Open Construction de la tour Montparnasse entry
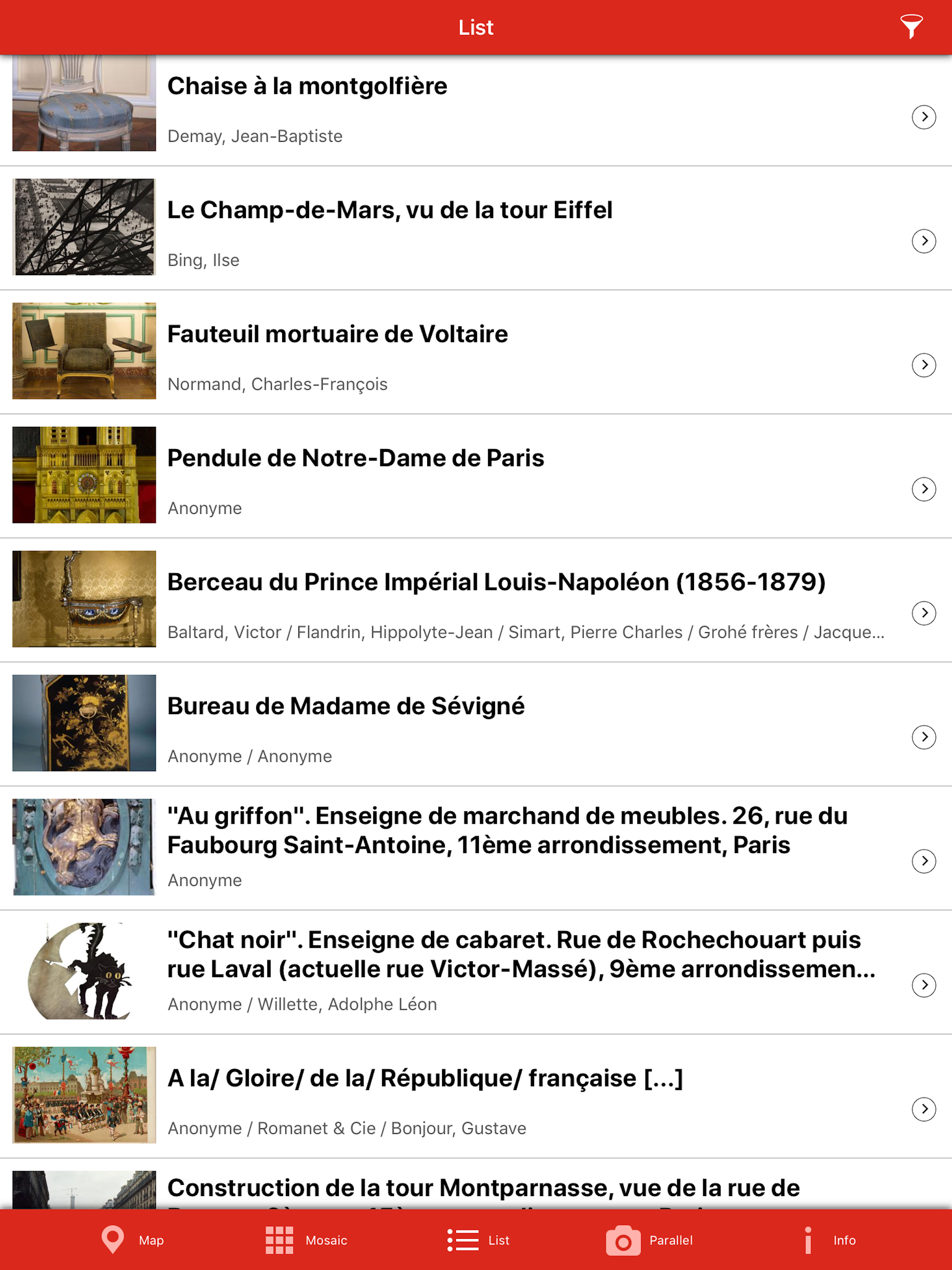This screenshot has height=1270, width=952. click(x=476, y=1189)
